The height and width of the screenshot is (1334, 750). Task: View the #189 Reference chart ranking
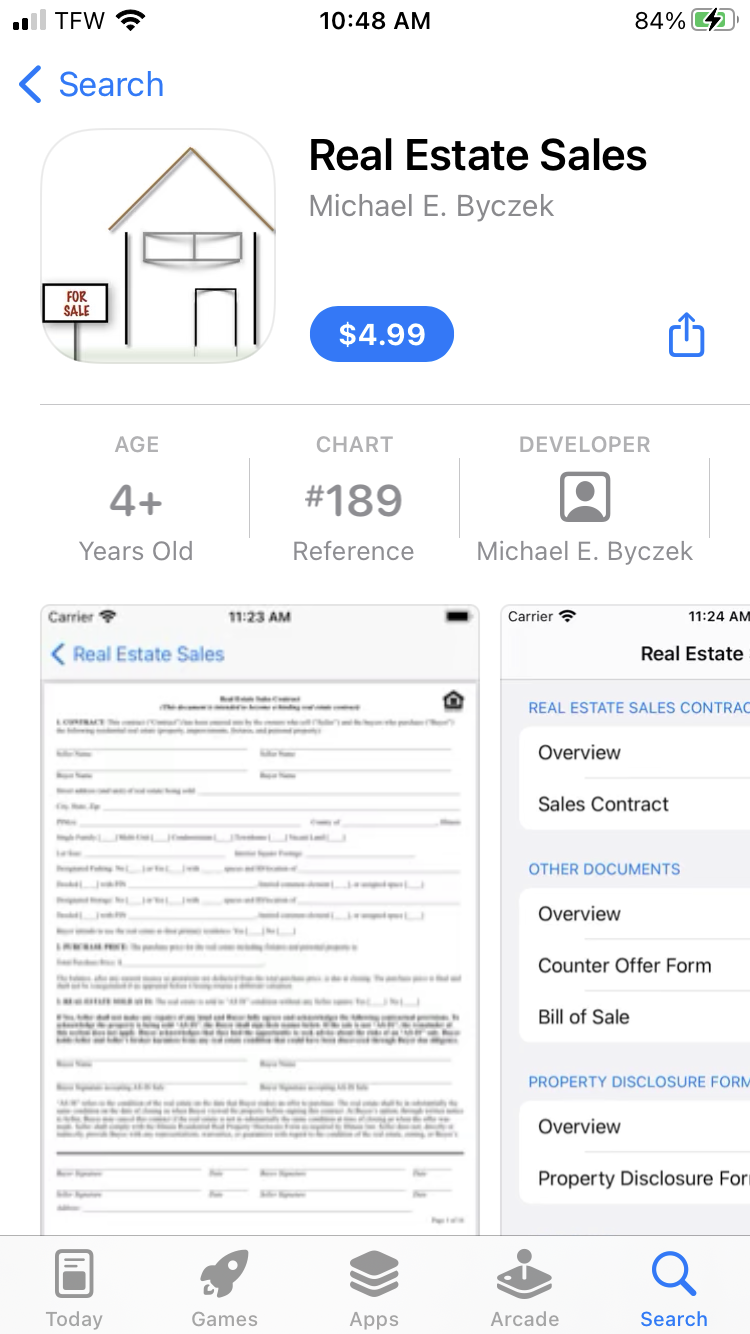coord(354,500)
